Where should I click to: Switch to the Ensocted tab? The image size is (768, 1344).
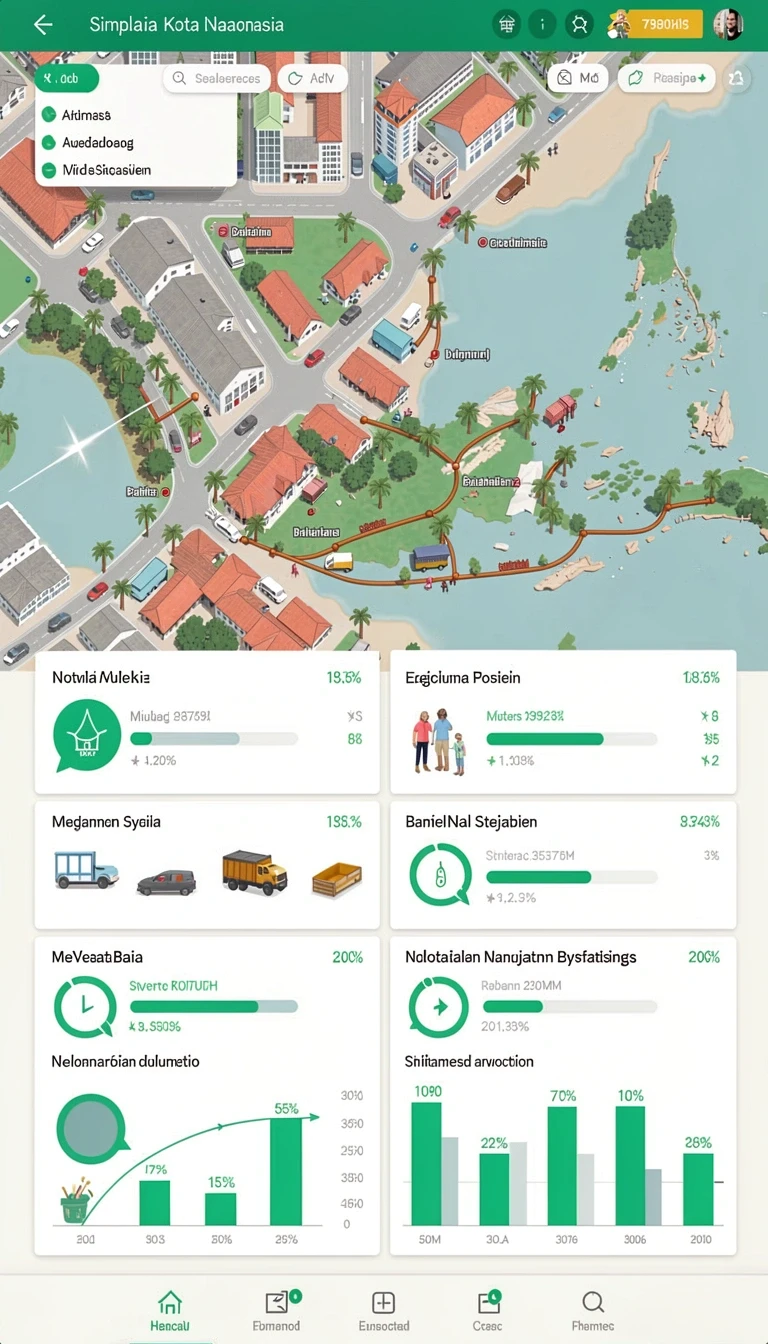384,1310
